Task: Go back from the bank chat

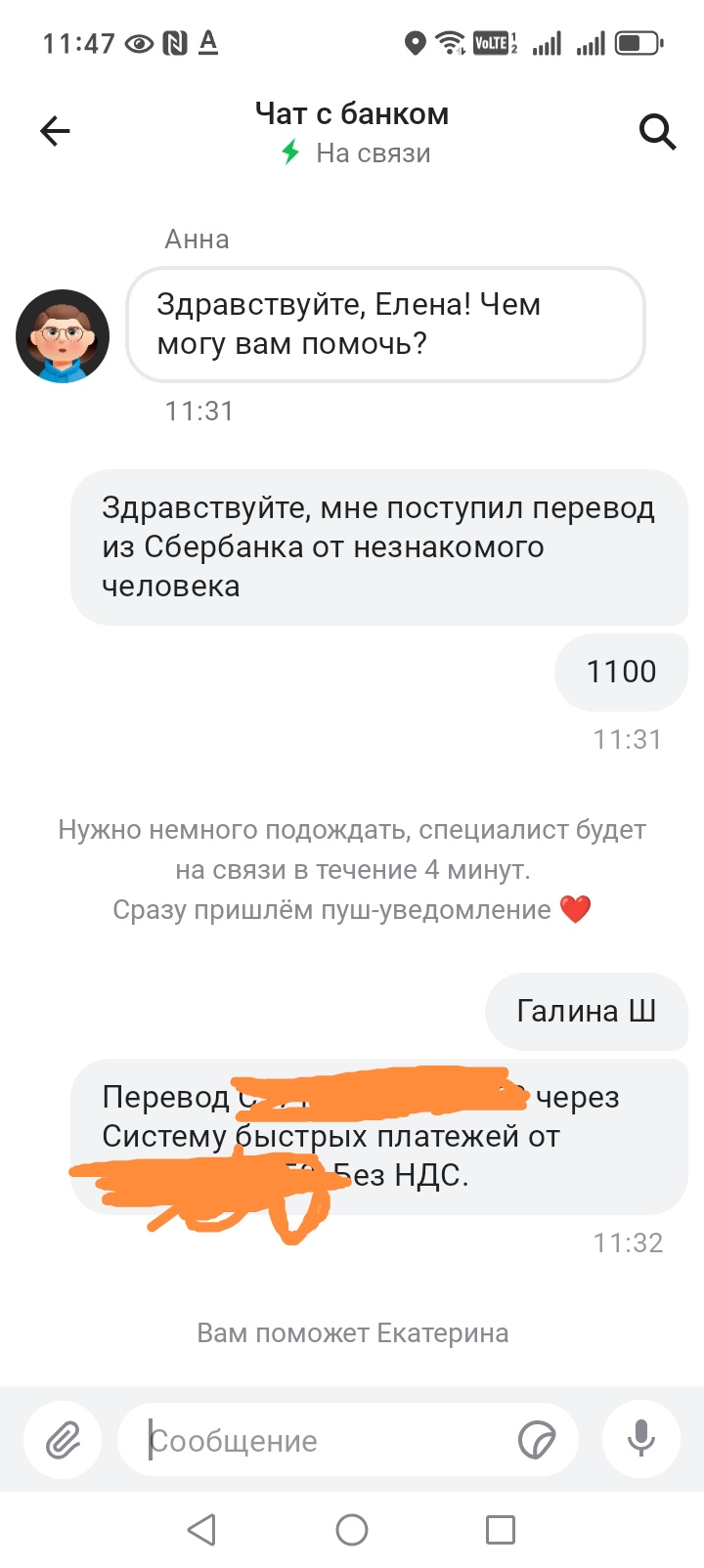Action: [56, 131]
